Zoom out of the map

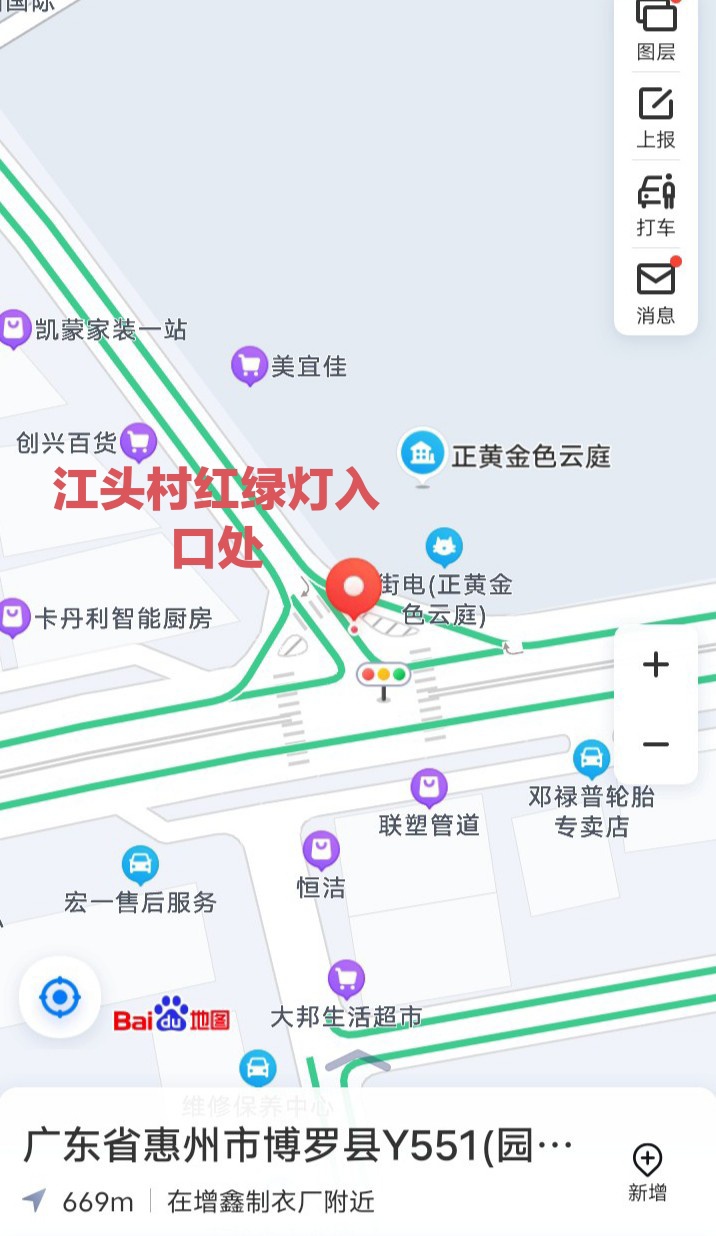click(x=656, y=745)
